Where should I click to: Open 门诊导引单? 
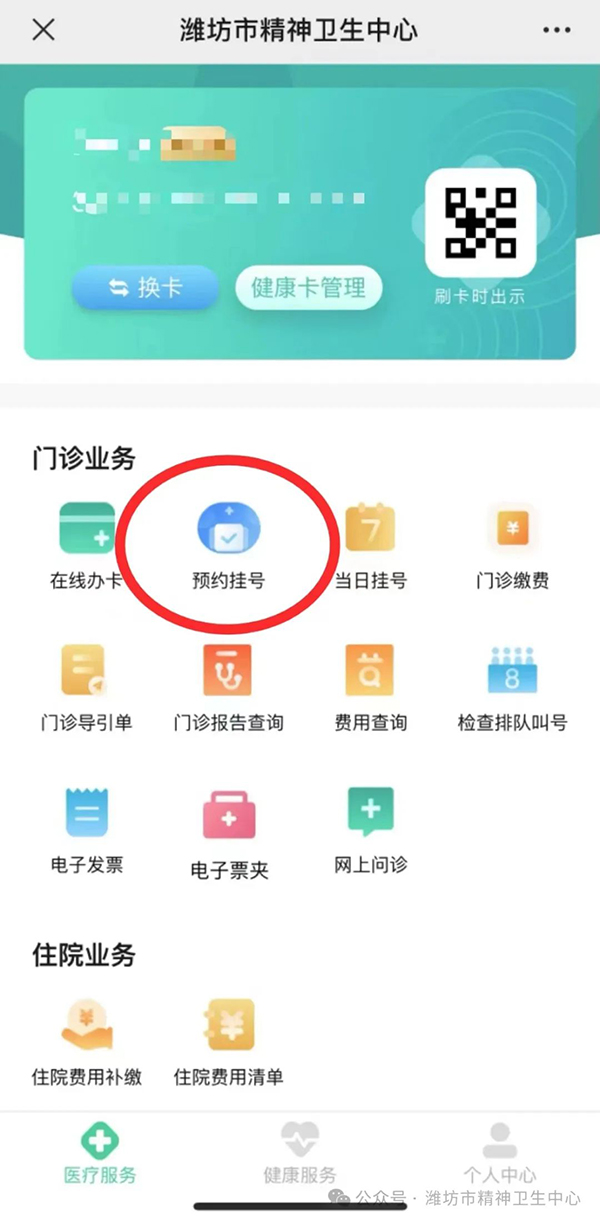87,686
